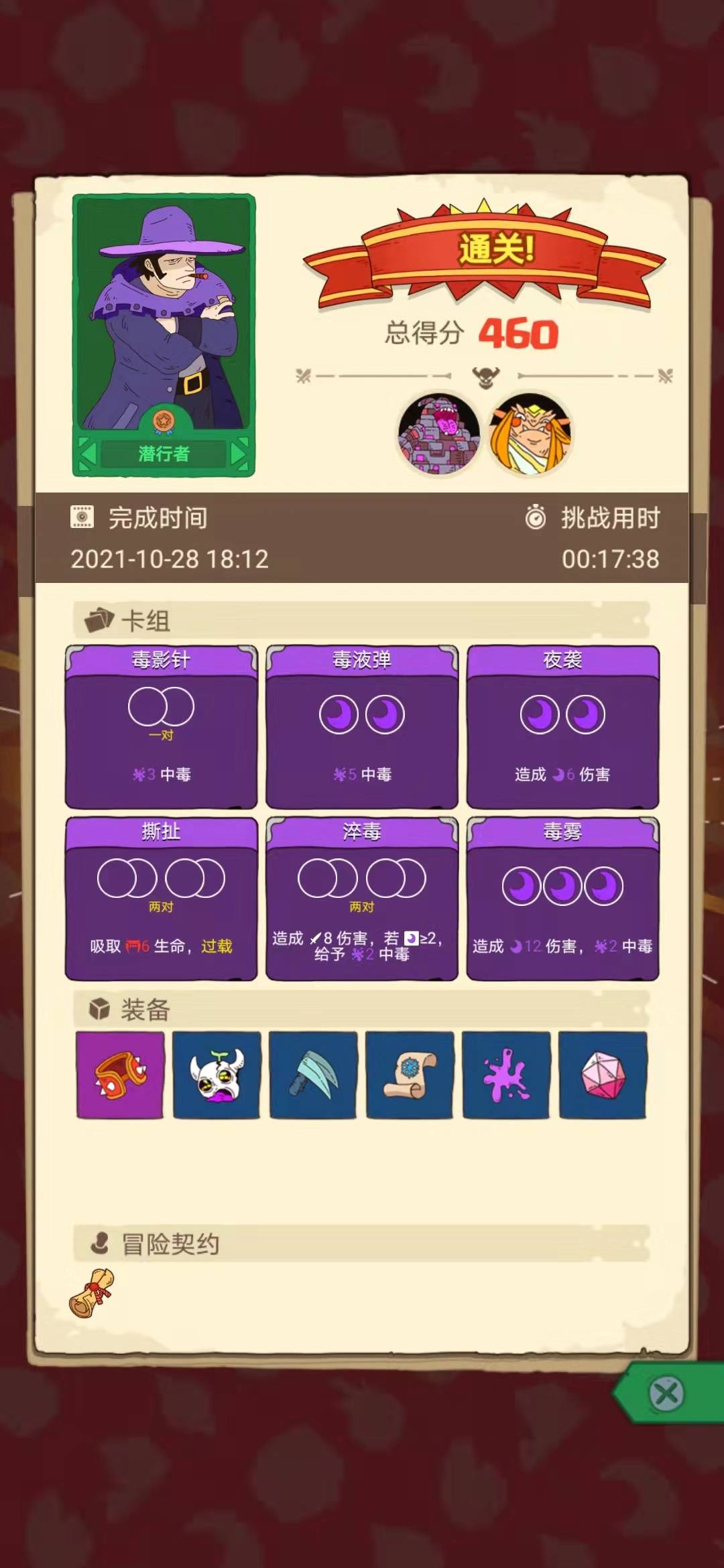Close the results panel with the X button
Screen dimensions: 724x1568
[666, 1394]
